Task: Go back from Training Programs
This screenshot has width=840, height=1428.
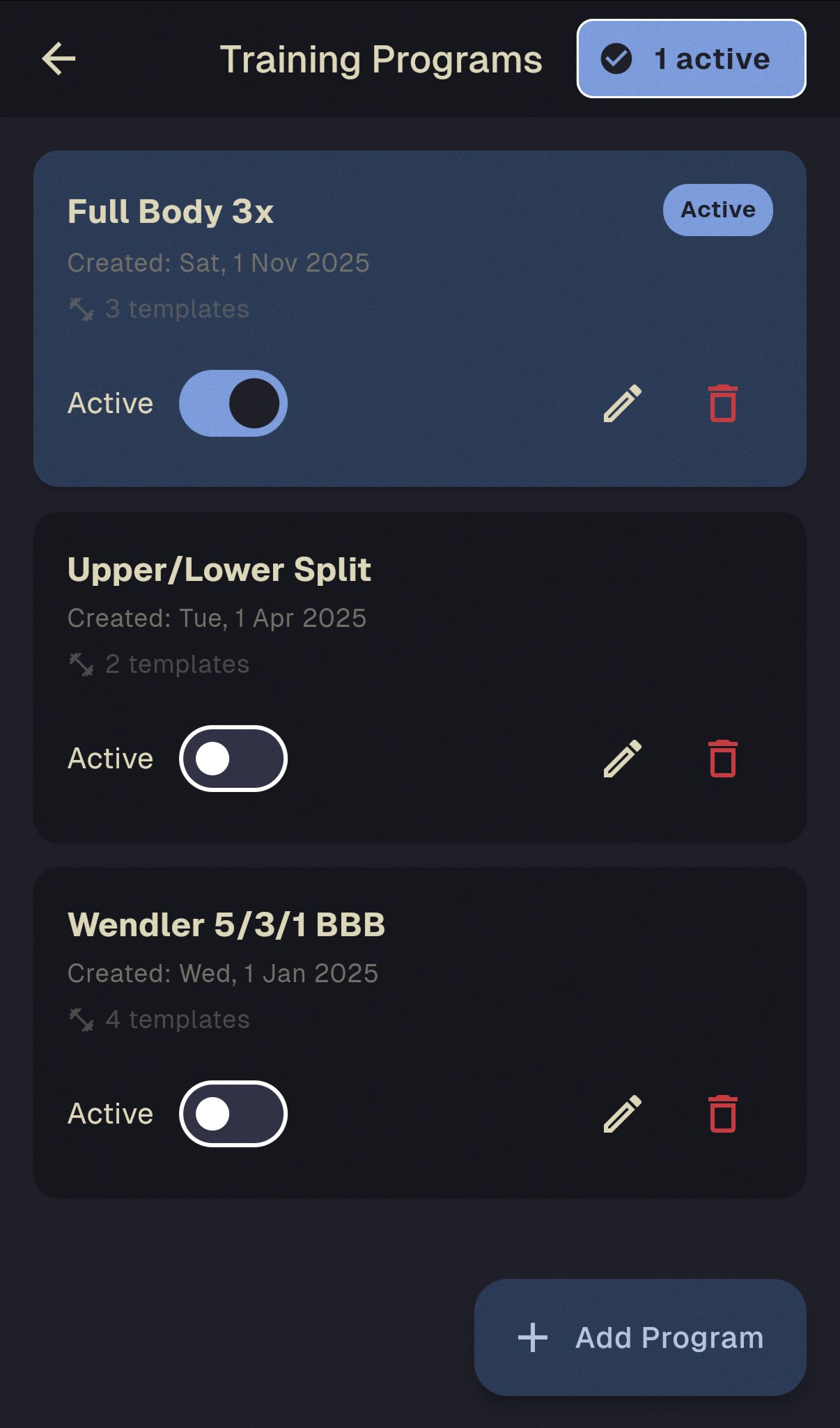Action: point(59,59)
